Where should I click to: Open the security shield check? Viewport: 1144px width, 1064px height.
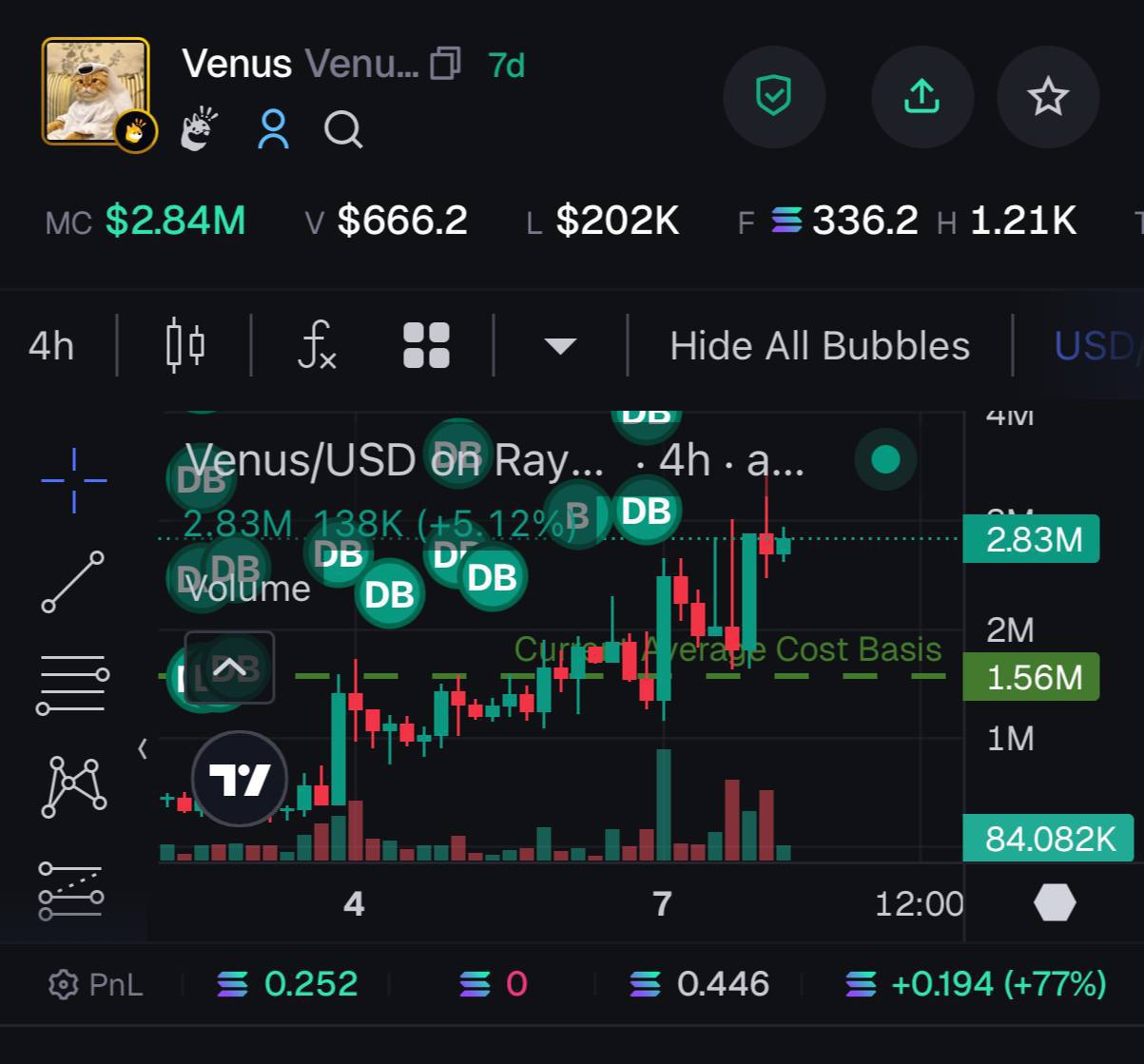774,96
